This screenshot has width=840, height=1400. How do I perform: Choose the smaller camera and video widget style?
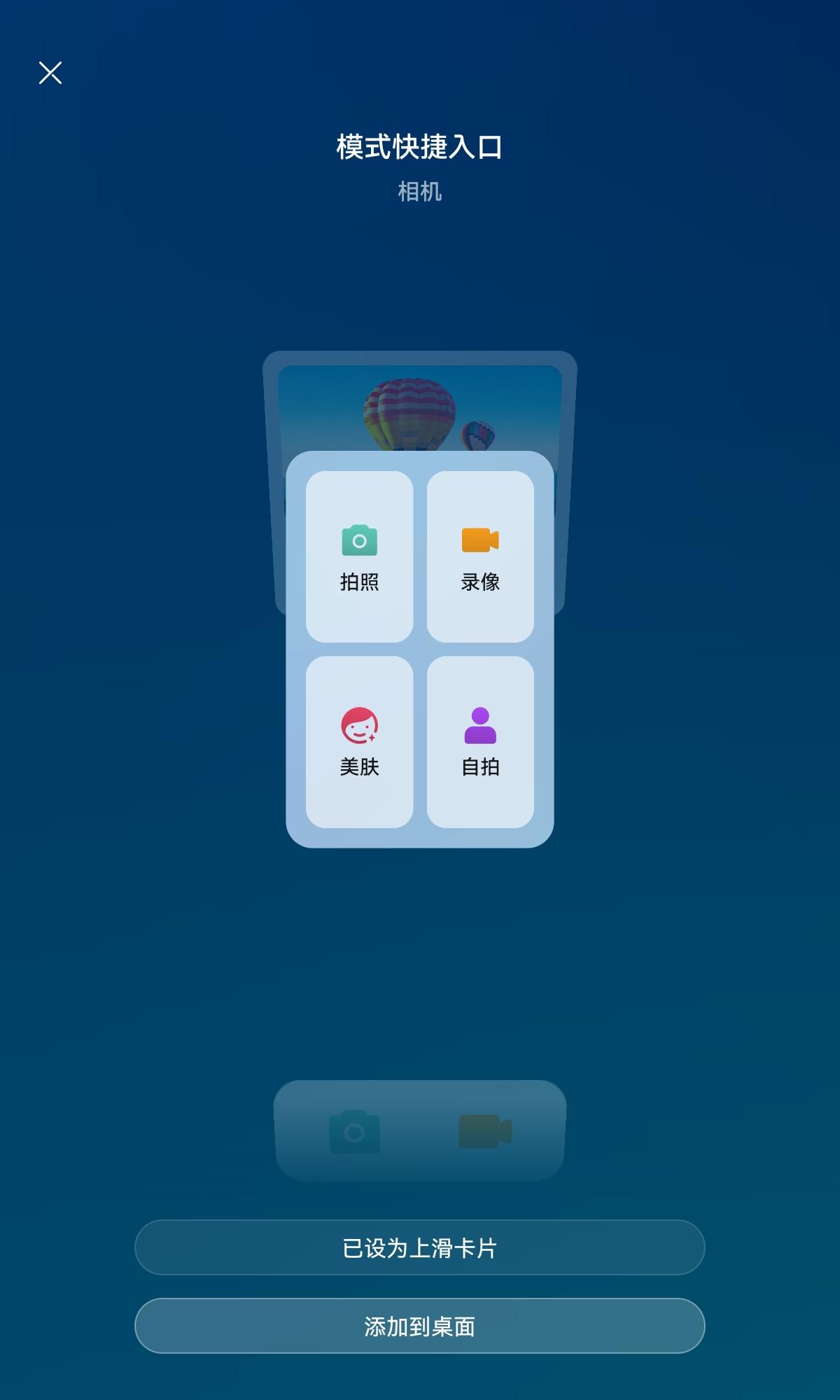[x=419, y=1130]
